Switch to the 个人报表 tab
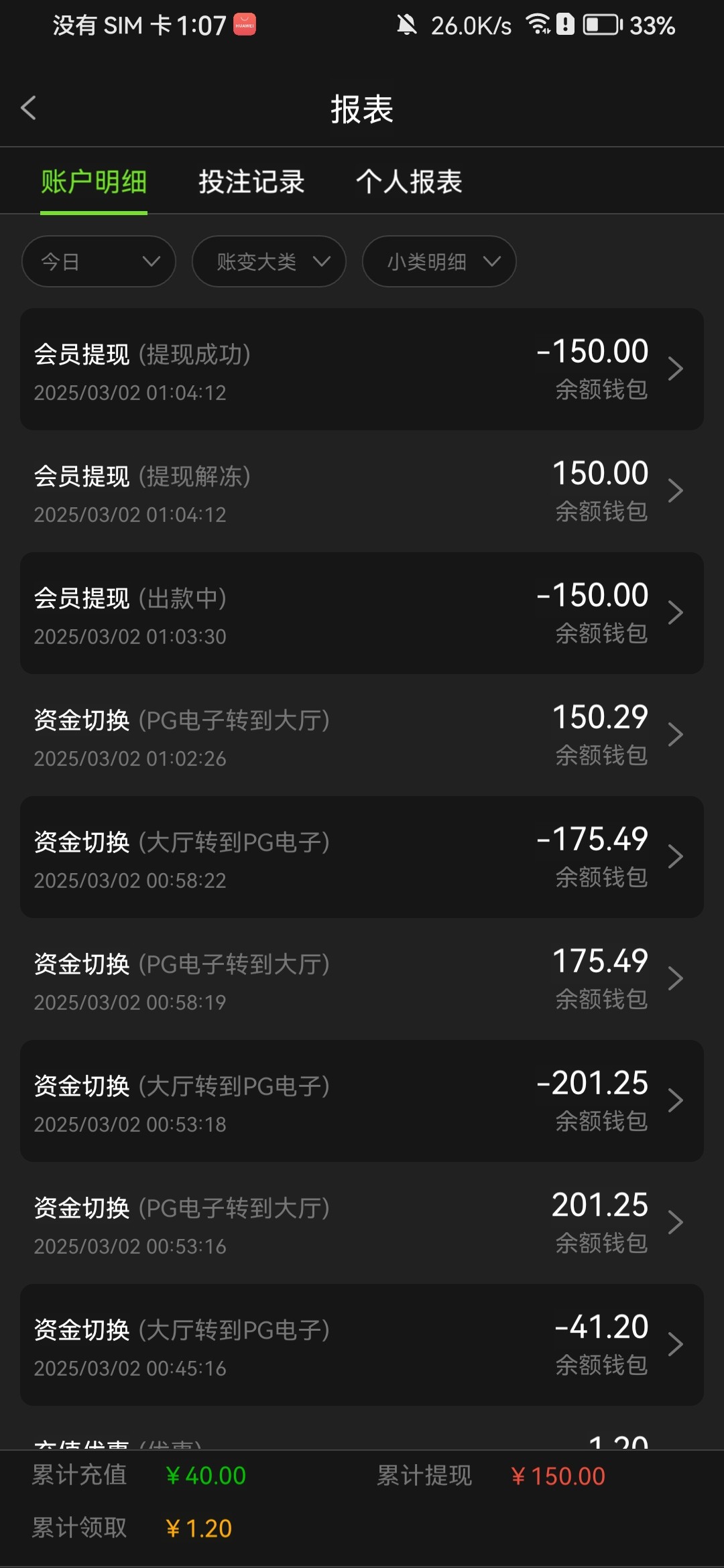 tap(409, 182)
